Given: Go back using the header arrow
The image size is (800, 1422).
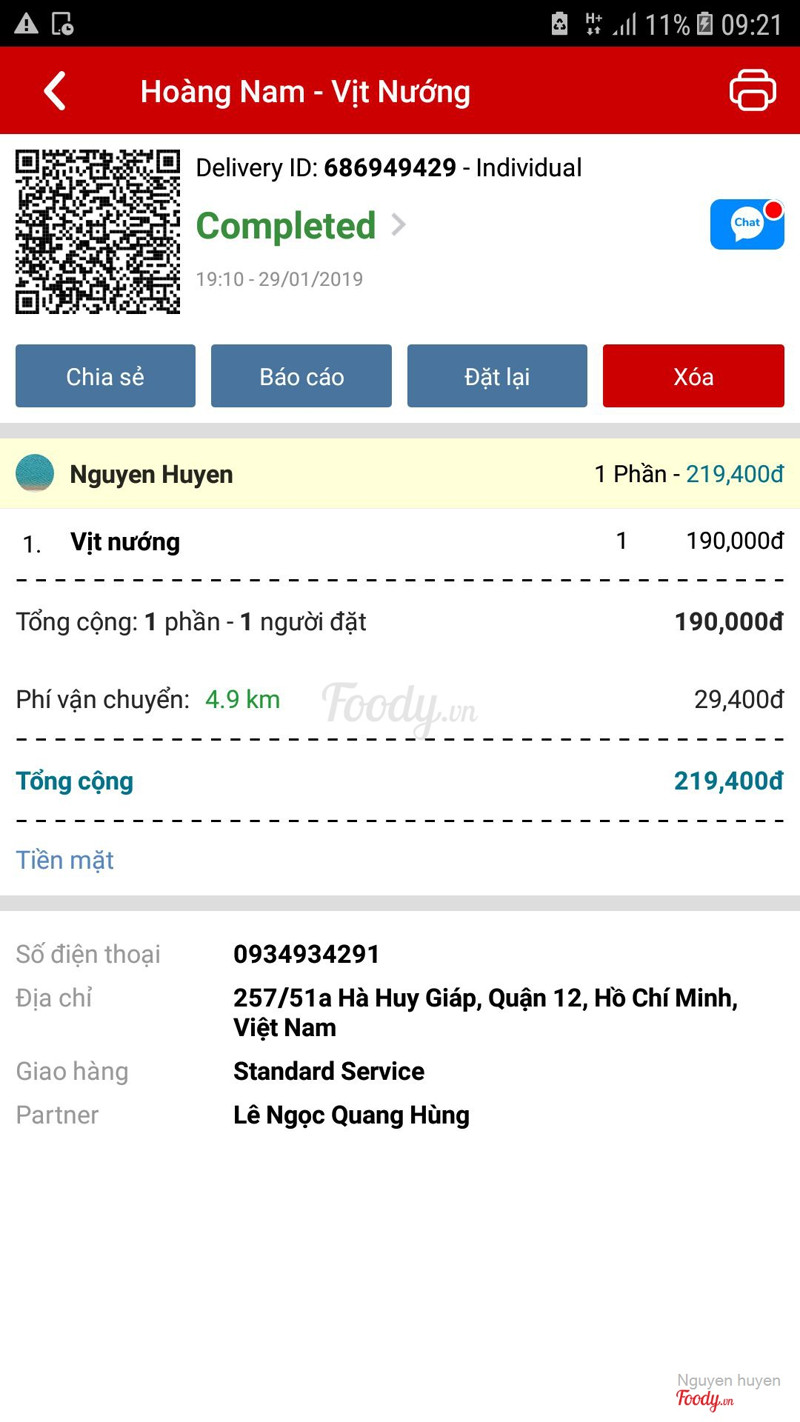Looking at the screenshot, I should tap(55, 91).
